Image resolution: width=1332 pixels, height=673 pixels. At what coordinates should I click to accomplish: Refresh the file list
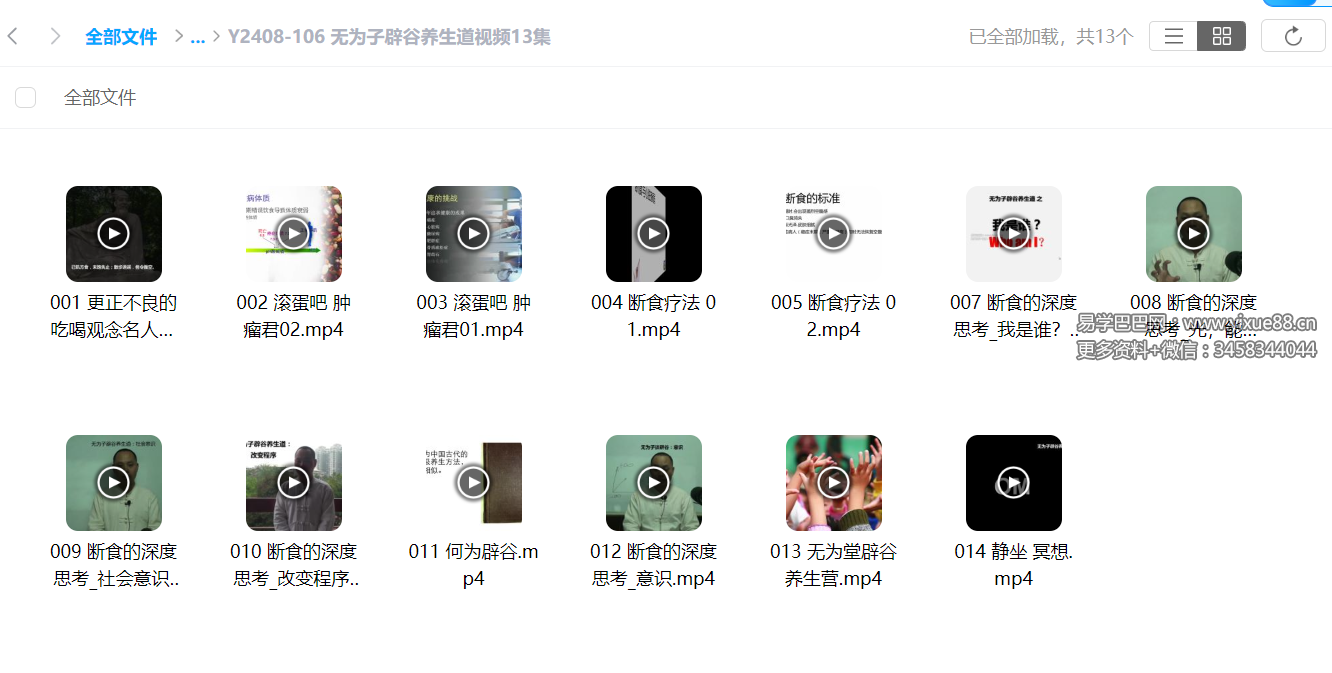[1292, 37]
